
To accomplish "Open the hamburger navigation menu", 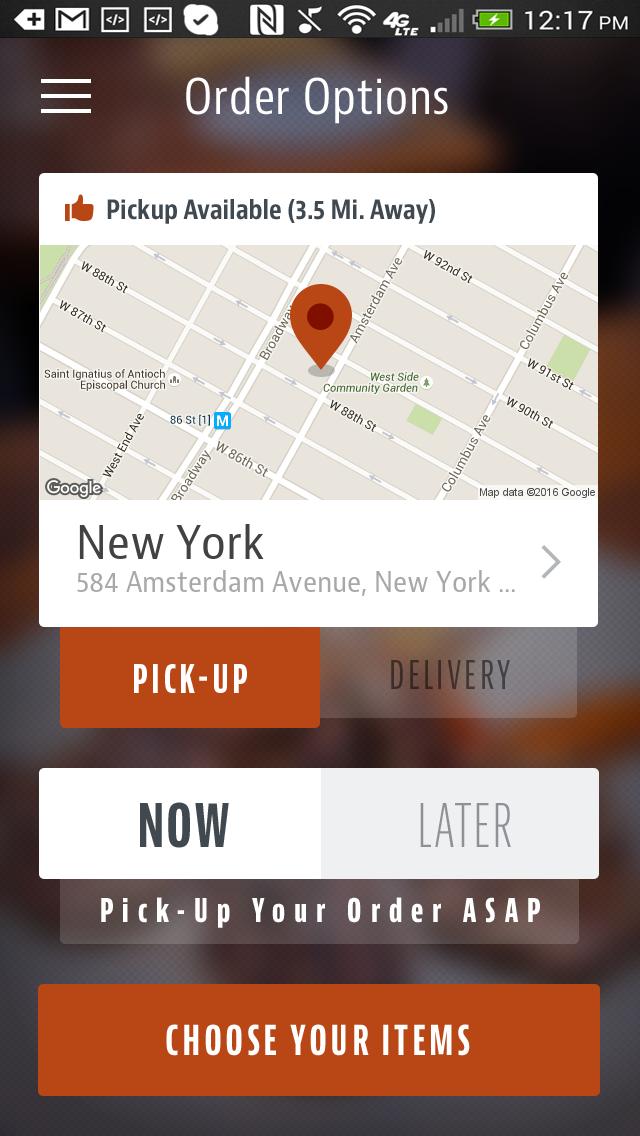I will point(66,97).
